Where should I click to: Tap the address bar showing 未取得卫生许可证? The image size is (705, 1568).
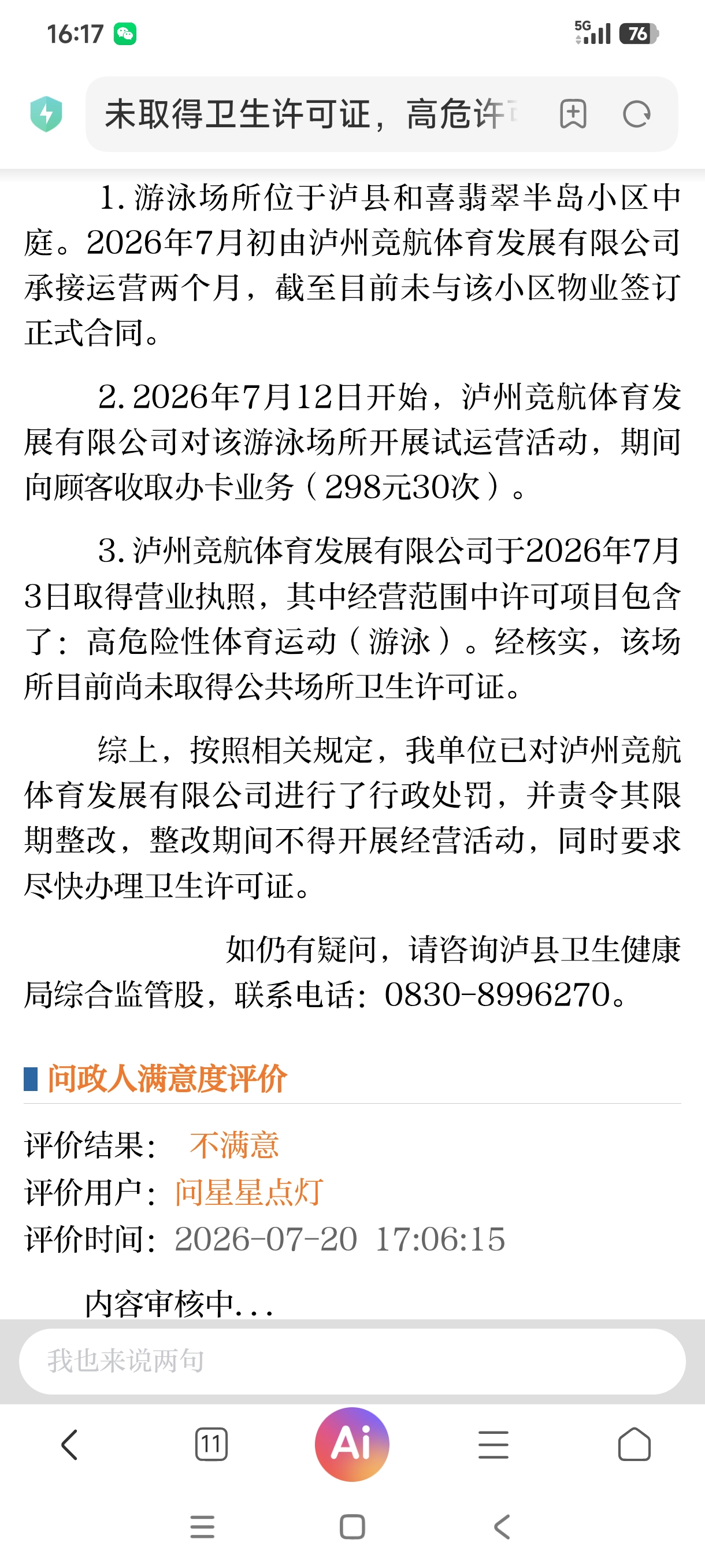point(310,114)
